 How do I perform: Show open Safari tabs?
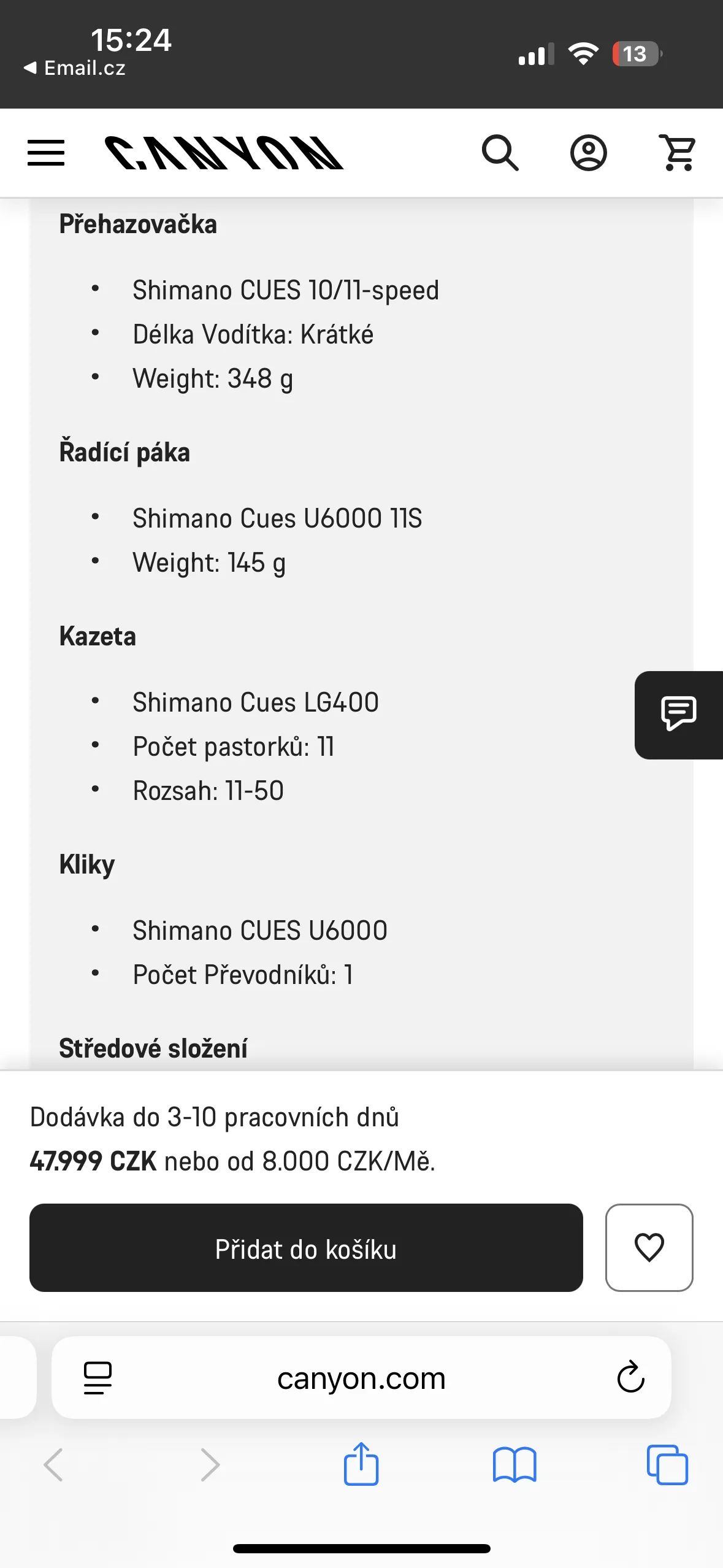(x=667, y=1464)
